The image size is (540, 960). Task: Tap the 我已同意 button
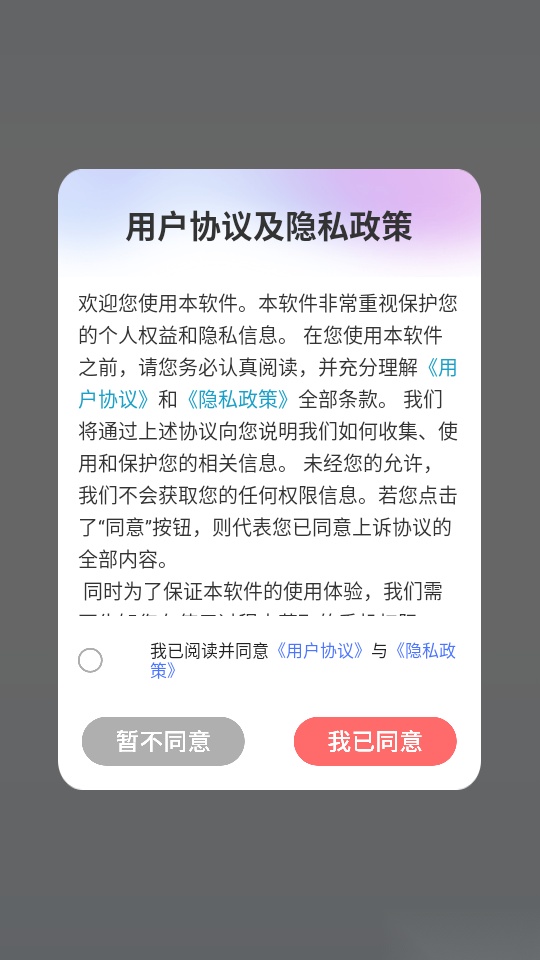375,741
